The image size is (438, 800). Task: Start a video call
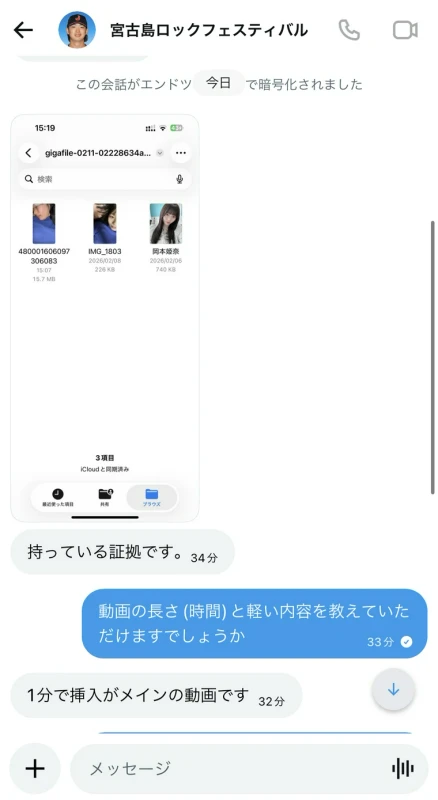405,30
